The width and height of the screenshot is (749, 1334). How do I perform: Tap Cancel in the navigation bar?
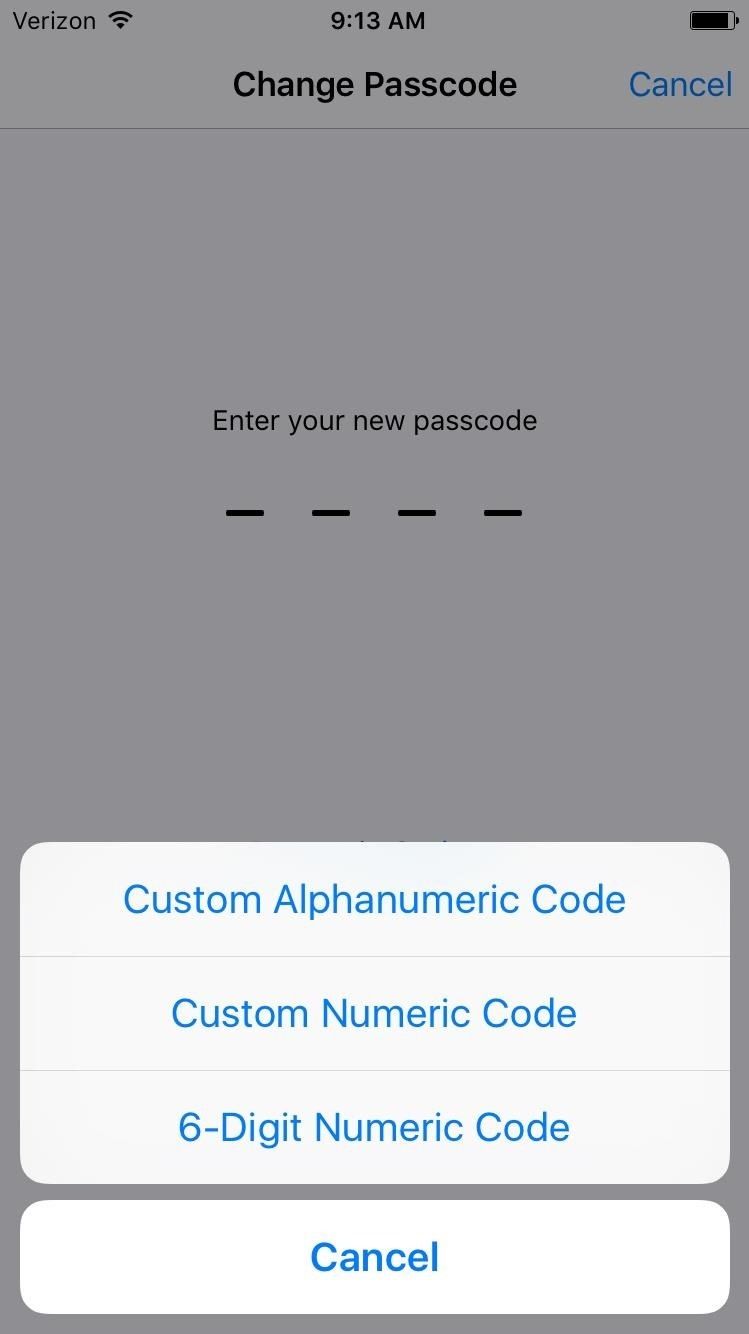pyautogui.click(x=680, y=84)
